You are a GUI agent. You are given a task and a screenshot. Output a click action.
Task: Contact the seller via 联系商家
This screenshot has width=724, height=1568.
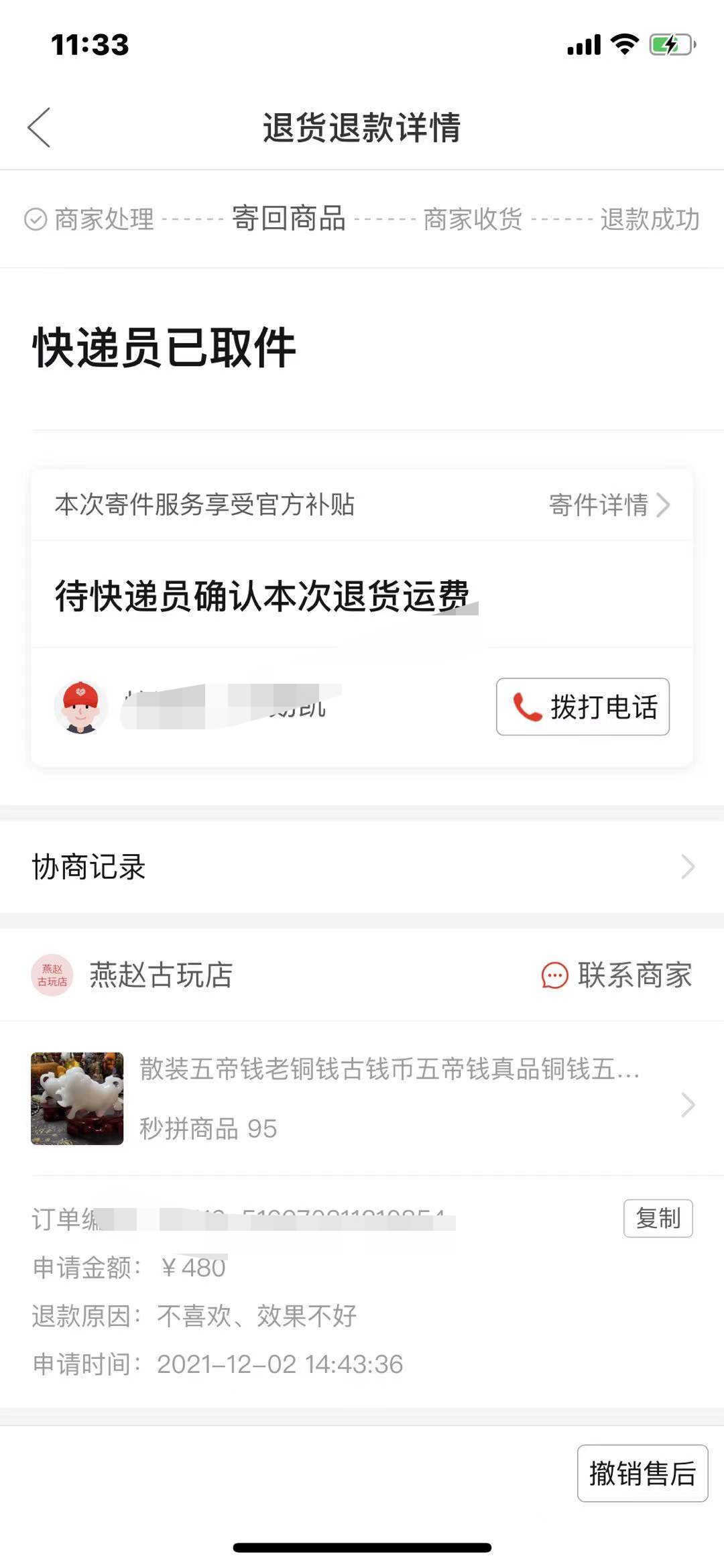tap(617, 975)
